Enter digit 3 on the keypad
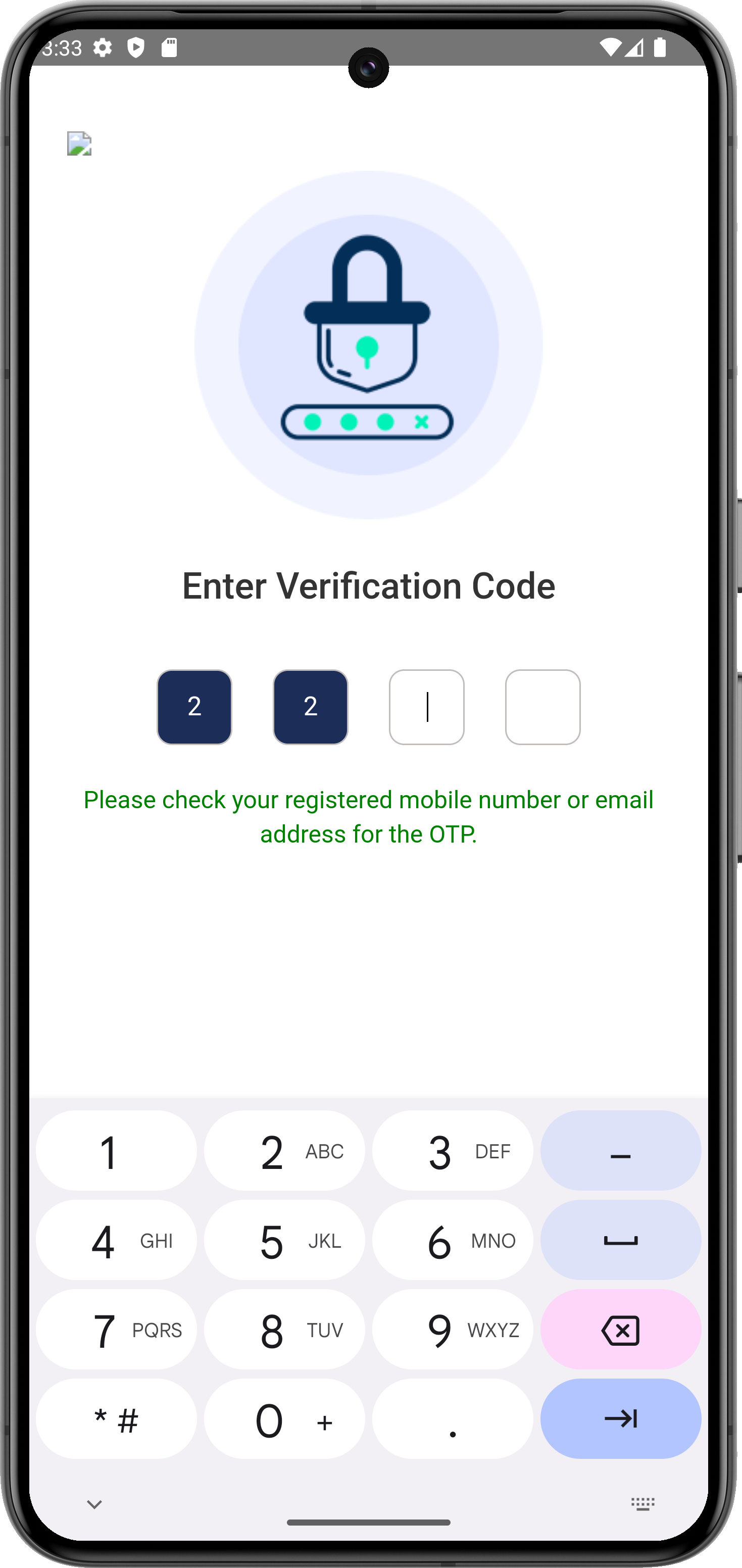The image size is (742, 1568). (x=452, y=1150)
